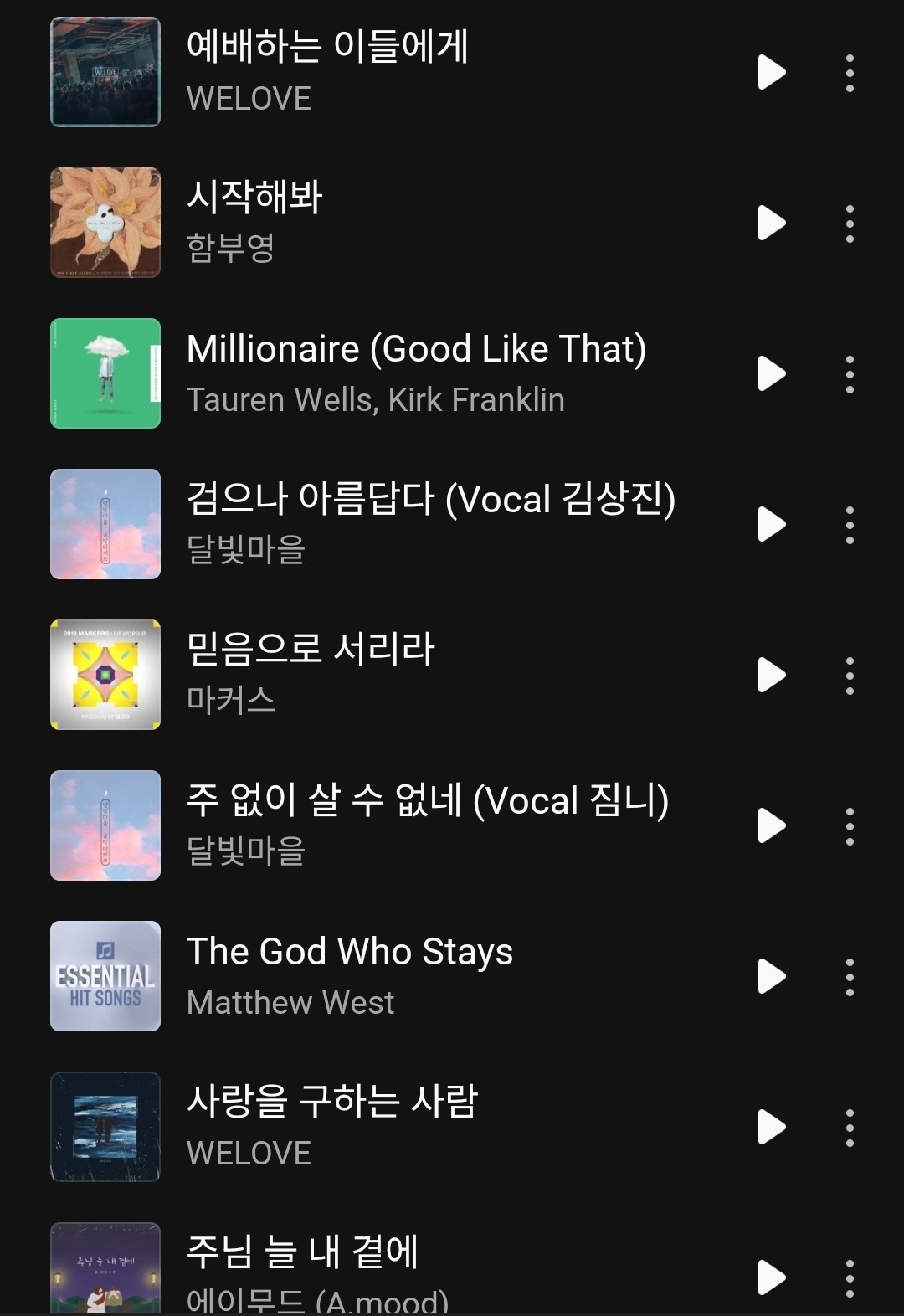Play 믿음으로 서리라 by 마커스
The height and width of the screenshot is (1316, 904).
click(771, 675)
